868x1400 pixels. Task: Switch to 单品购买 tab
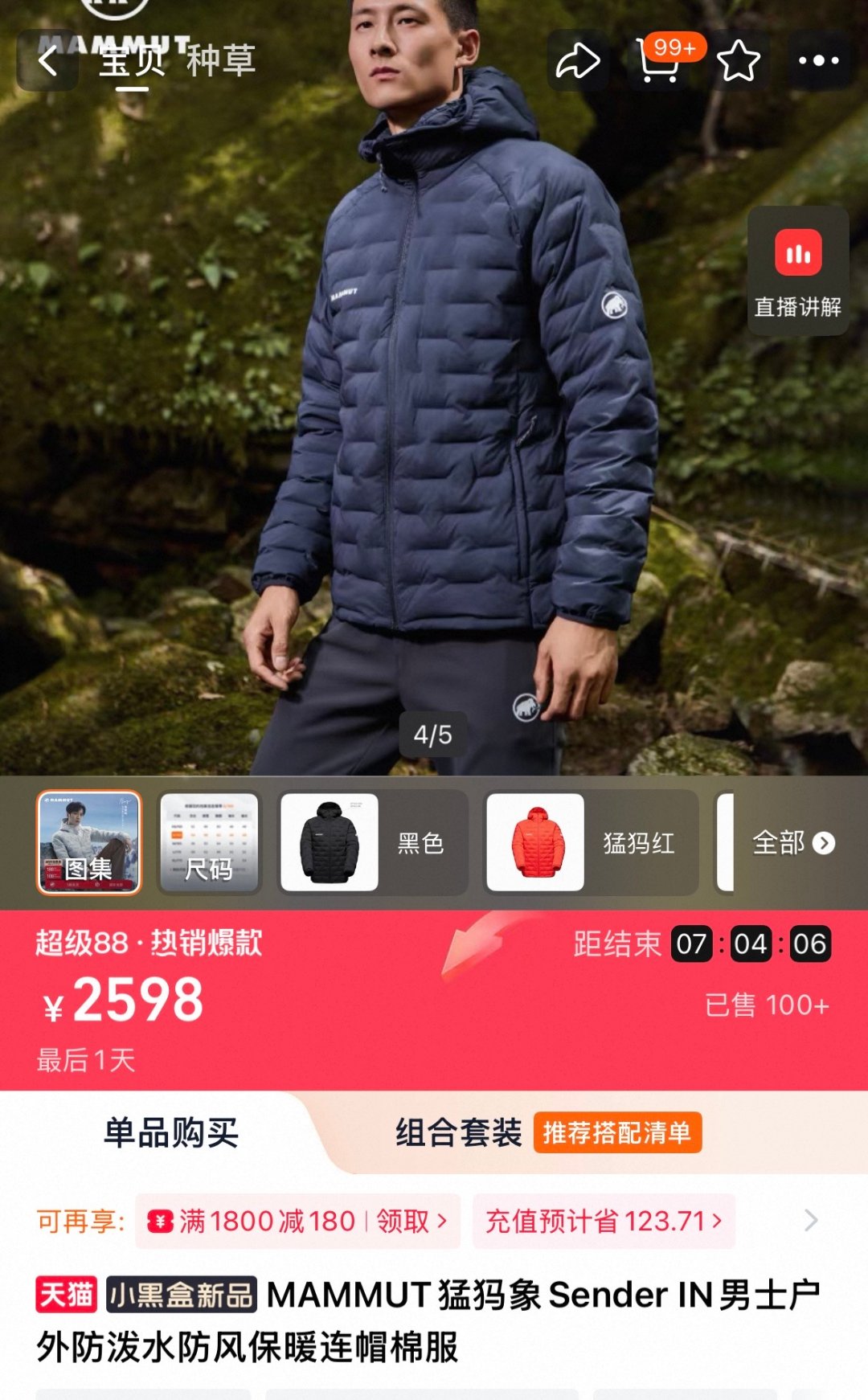pyautogui.click(x=171, y=1133)
